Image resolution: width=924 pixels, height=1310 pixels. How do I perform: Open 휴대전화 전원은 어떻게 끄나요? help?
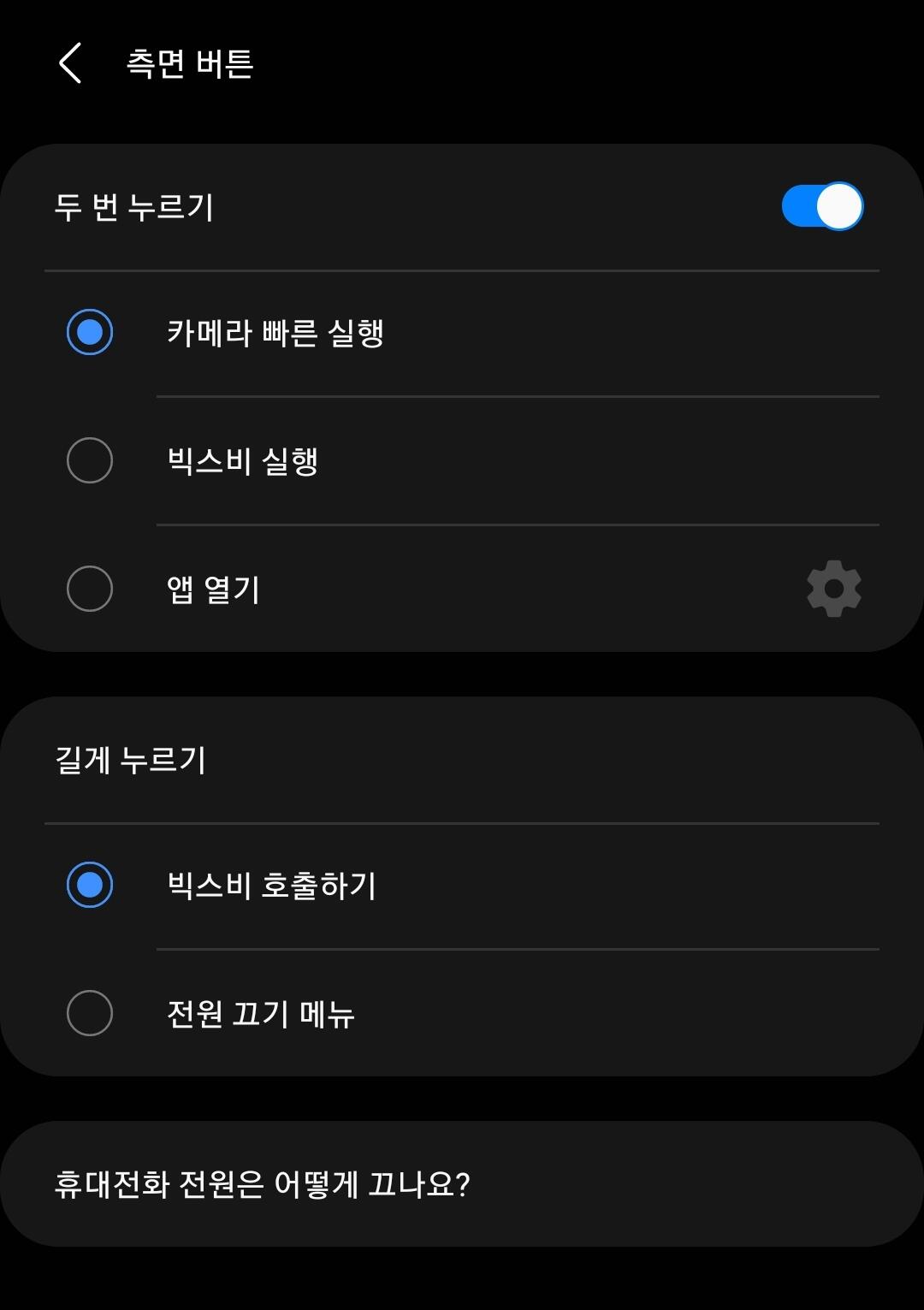point(462,1184)
